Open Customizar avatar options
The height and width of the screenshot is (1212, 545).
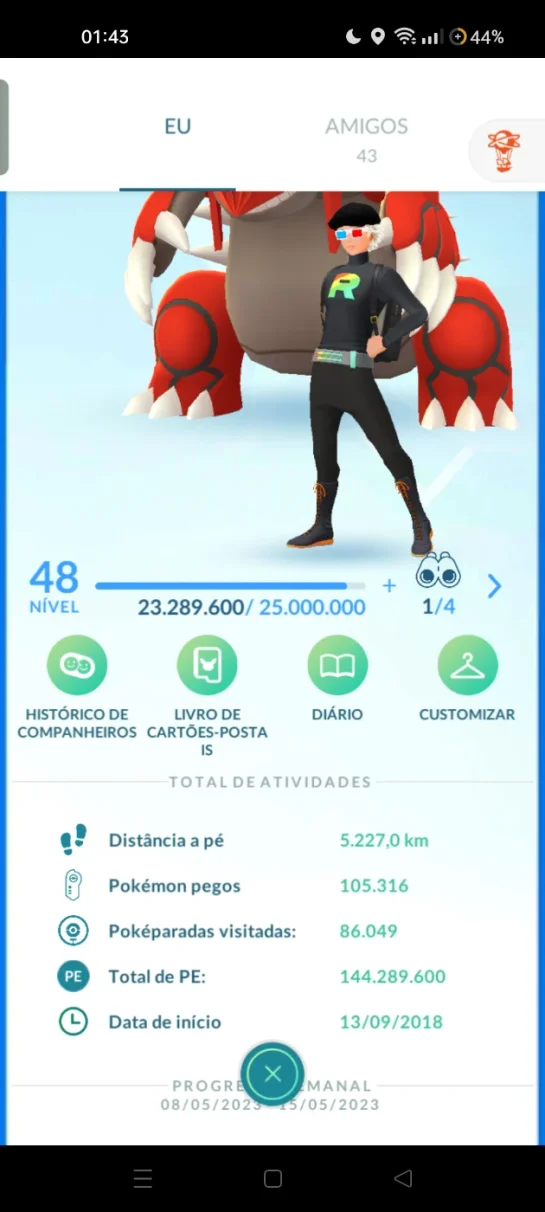[467, 679]
